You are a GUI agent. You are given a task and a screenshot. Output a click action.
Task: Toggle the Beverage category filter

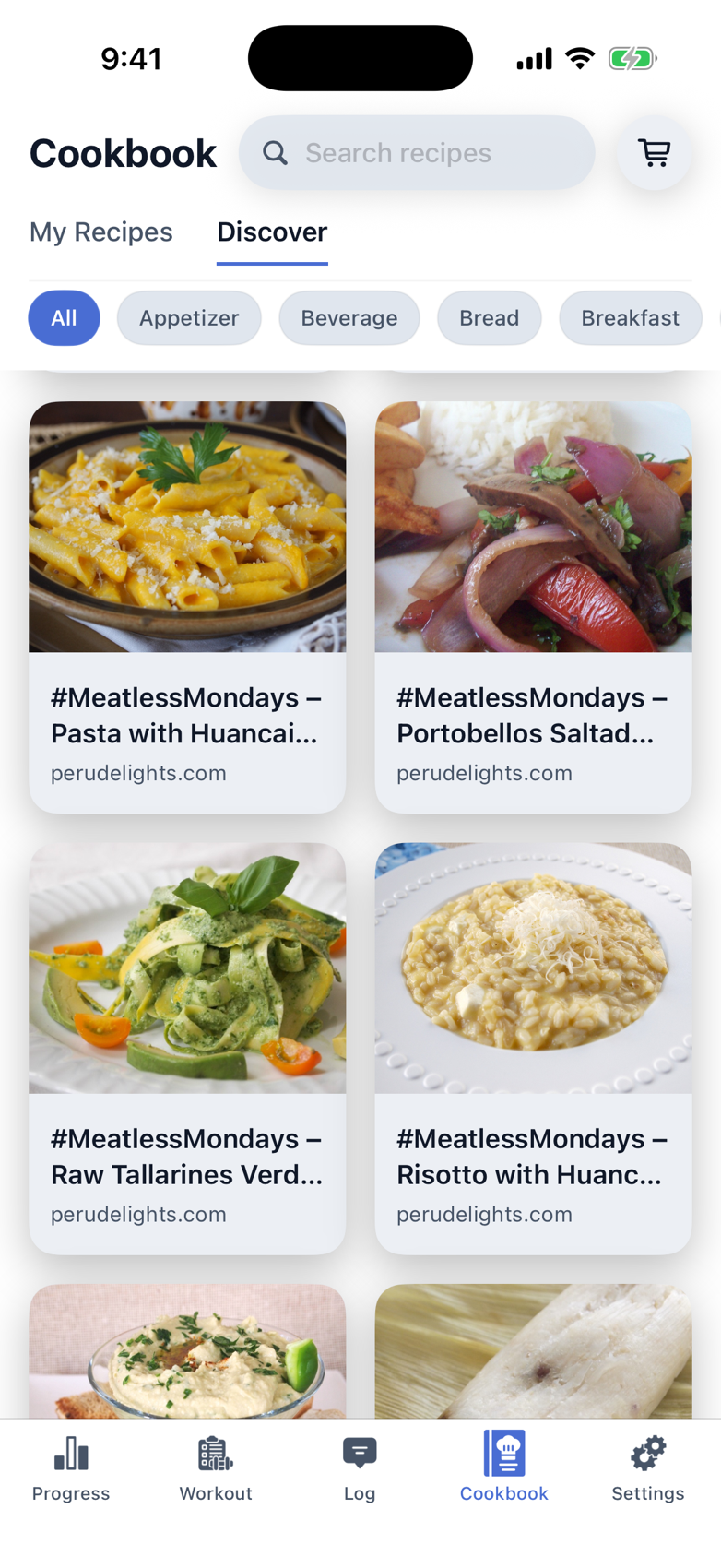coord(349,317)
